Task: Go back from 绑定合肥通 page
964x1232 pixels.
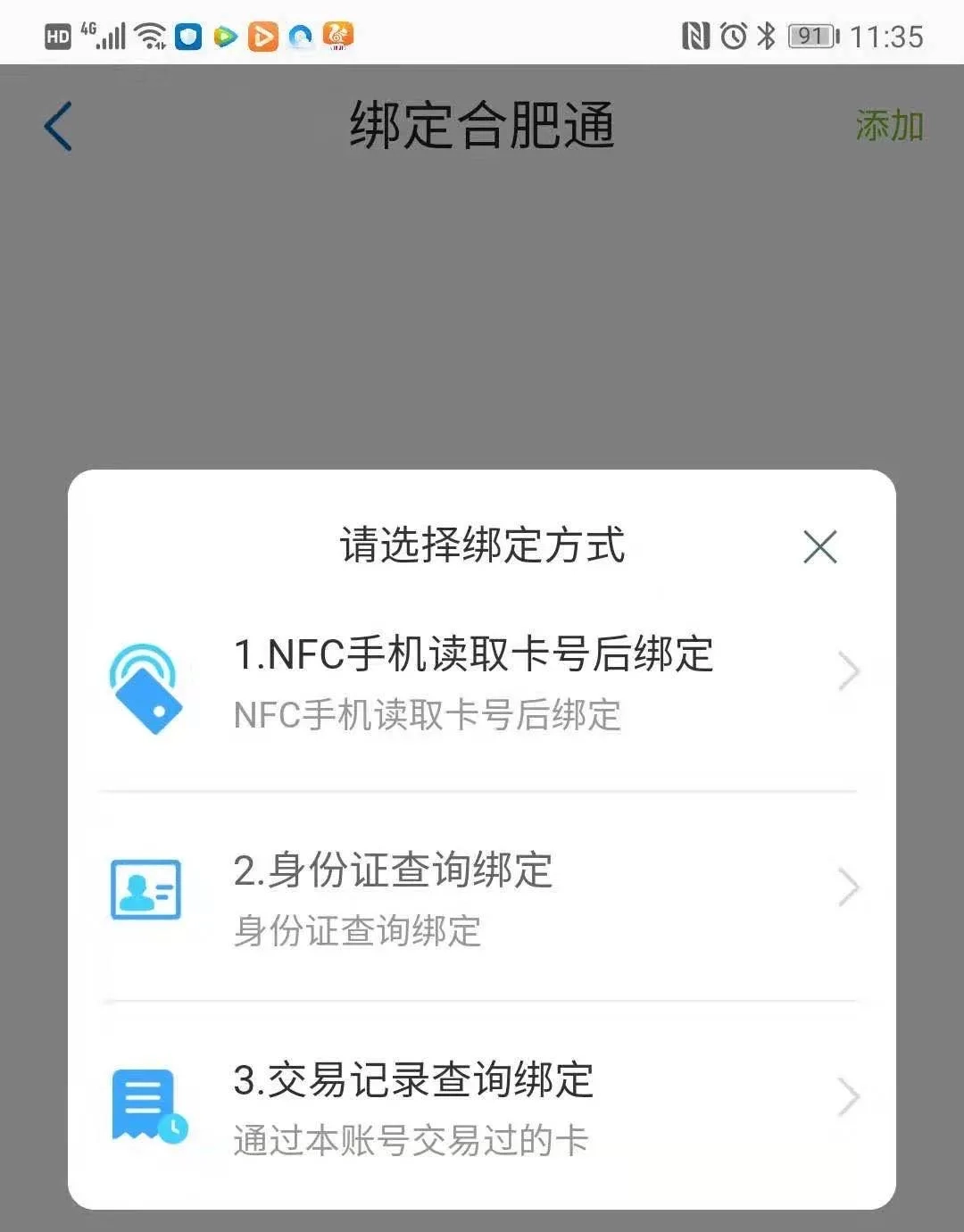Action: [58, 126]
